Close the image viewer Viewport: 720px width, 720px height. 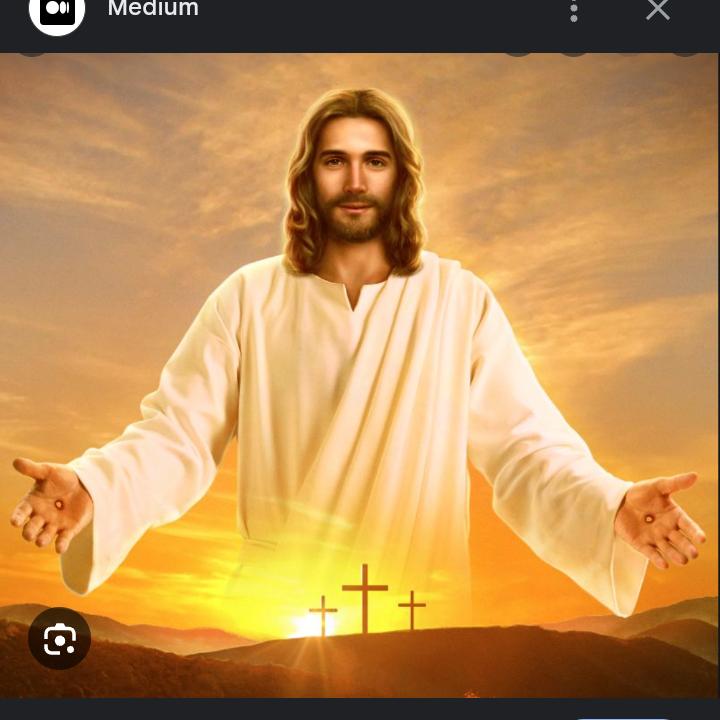pyautogui.click(x=657, y=10)
